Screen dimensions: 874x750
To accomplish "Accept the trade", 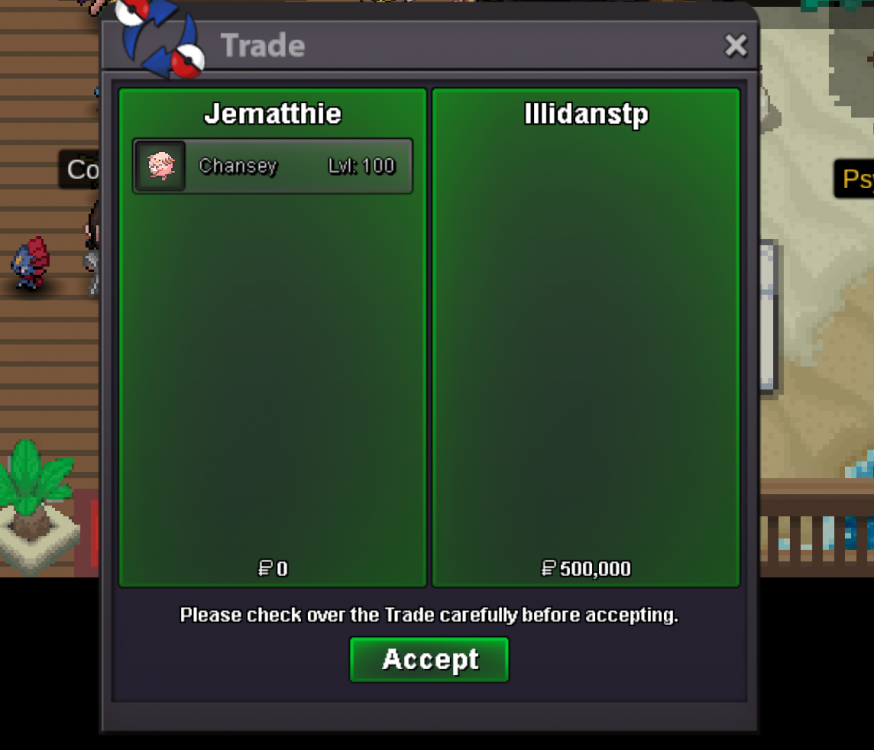I will (429, 660).
